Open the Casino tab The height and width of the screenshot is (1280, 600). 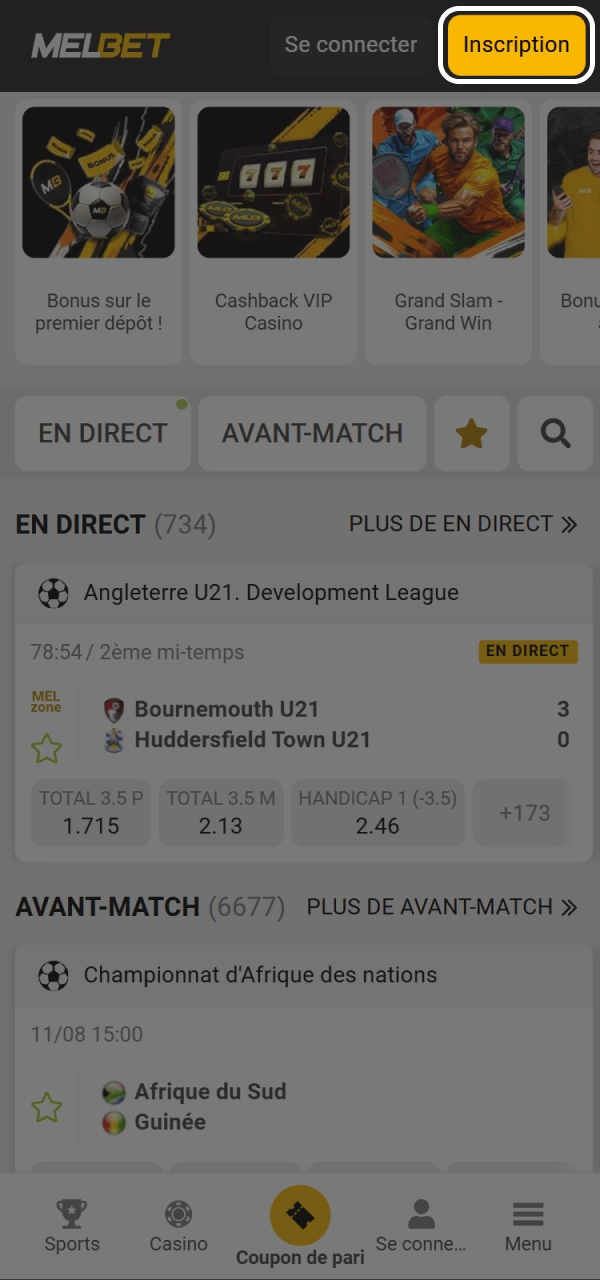point(178,1226)
